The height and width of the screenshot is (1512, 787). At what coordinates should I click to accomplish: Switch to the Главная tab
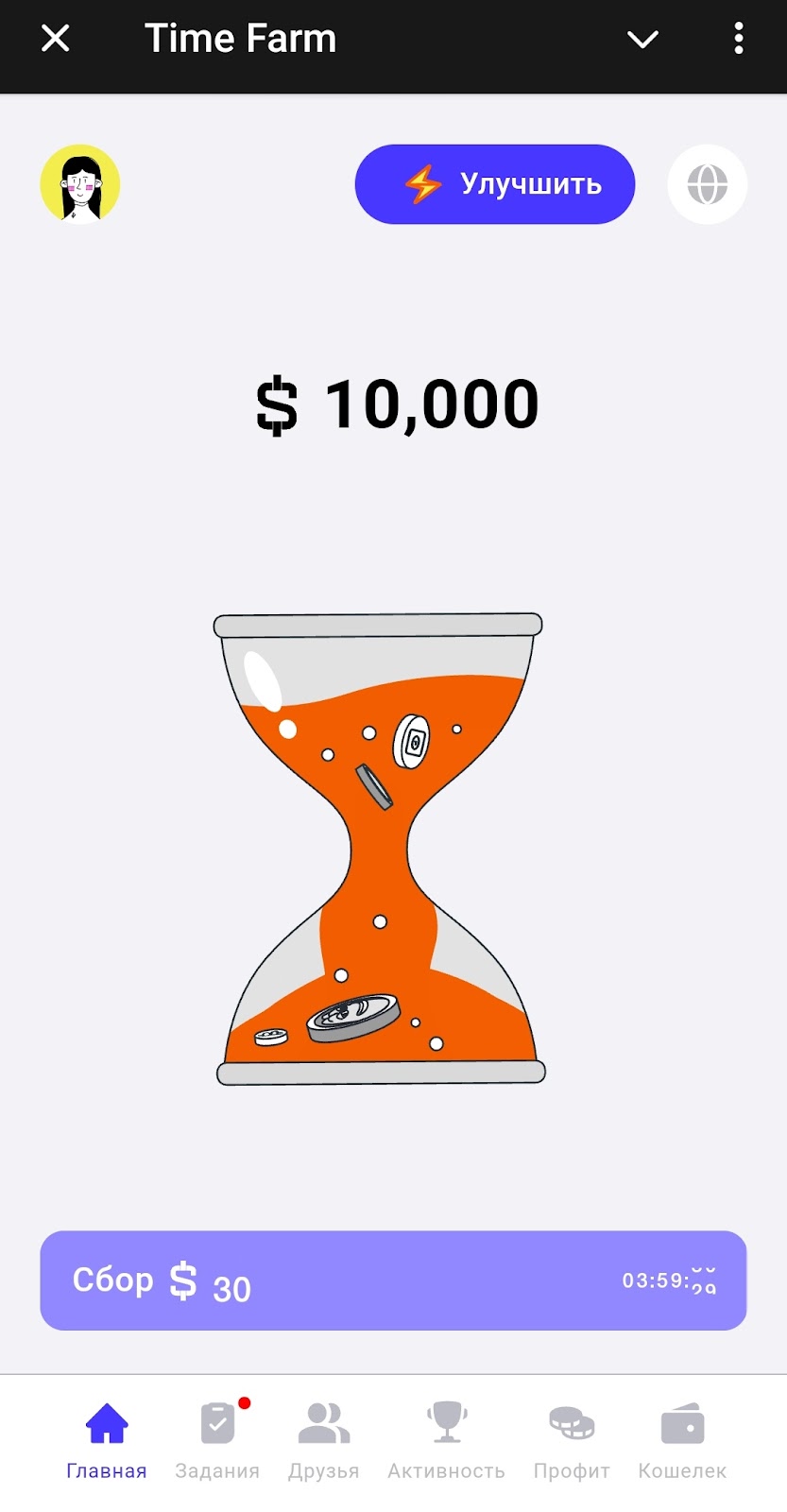point(107,1441)
